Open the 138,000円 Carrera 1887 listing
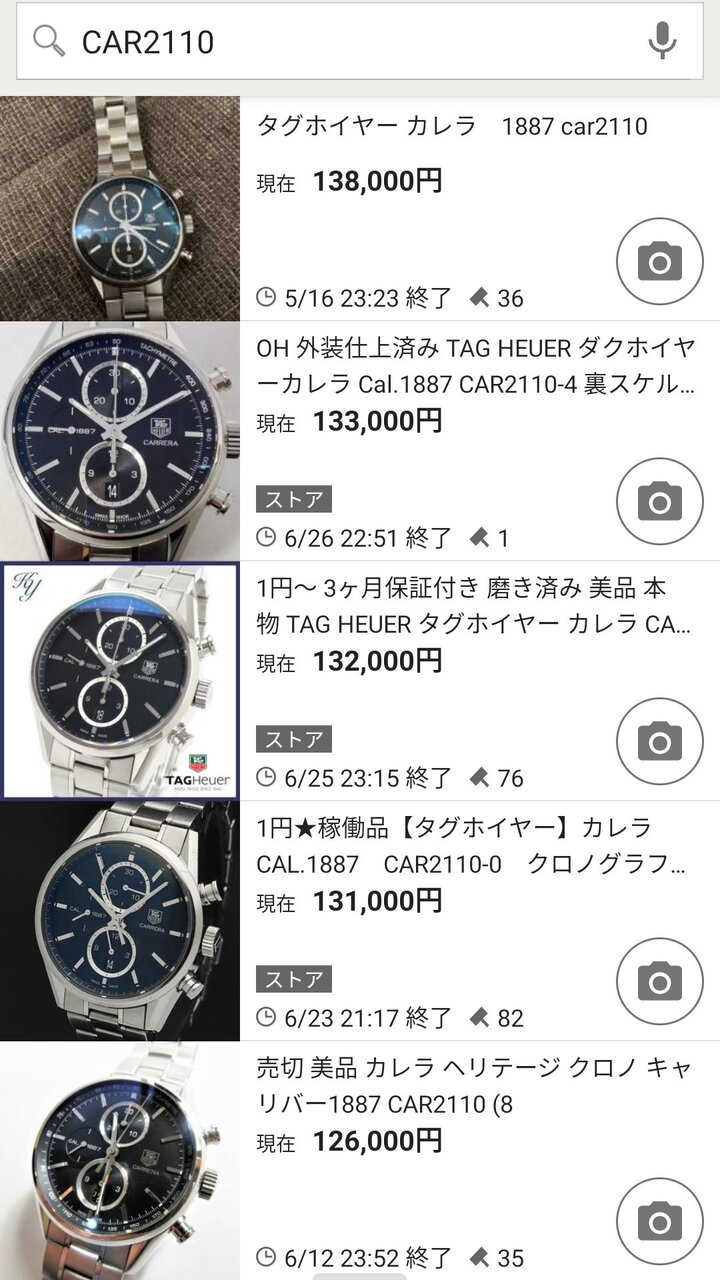The width and height of the screenshot is (720, 1280). (x=452, y=127)
